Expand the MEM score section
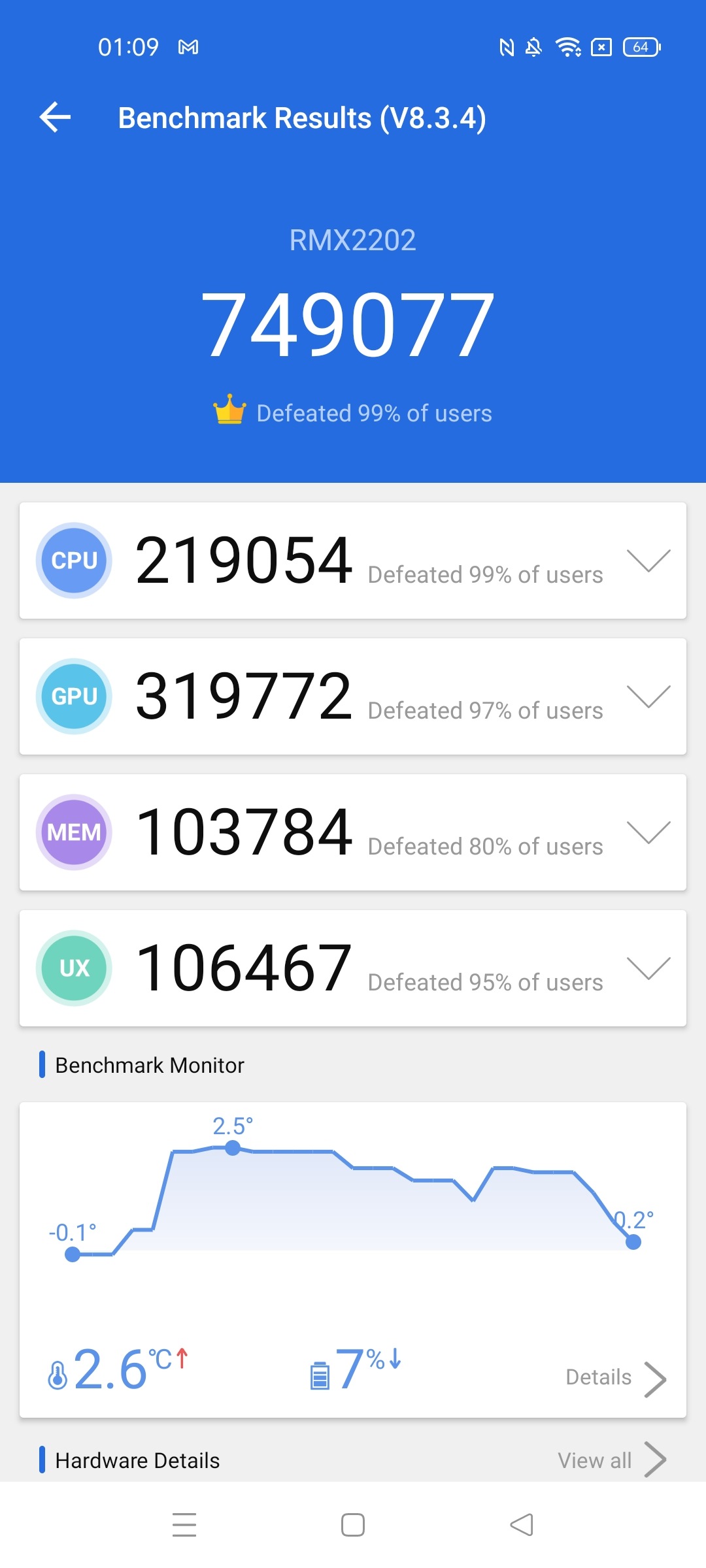 click(x=648, y=832)
